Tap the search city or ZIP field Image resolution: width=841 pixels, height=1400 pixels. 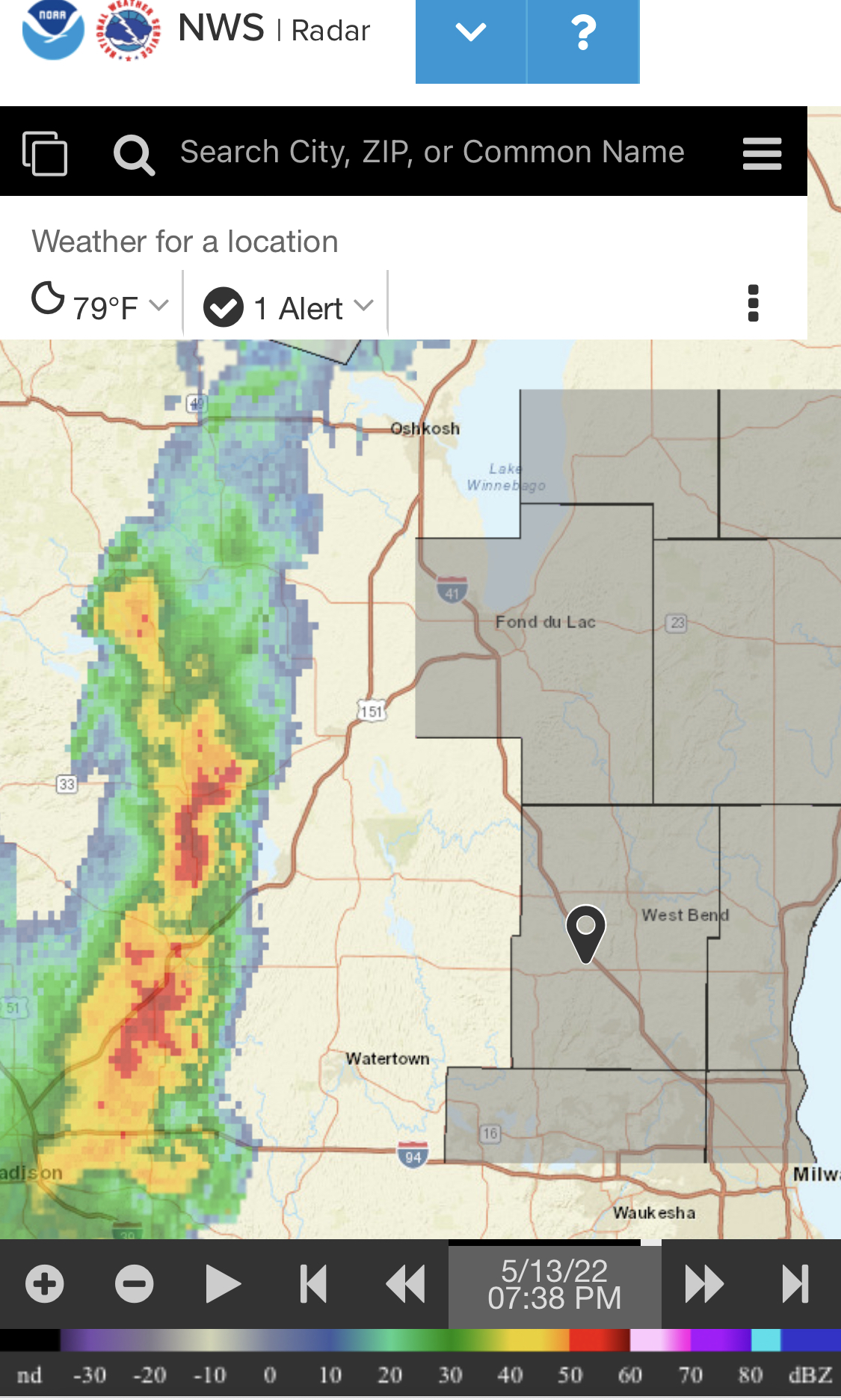click(432, 152)
